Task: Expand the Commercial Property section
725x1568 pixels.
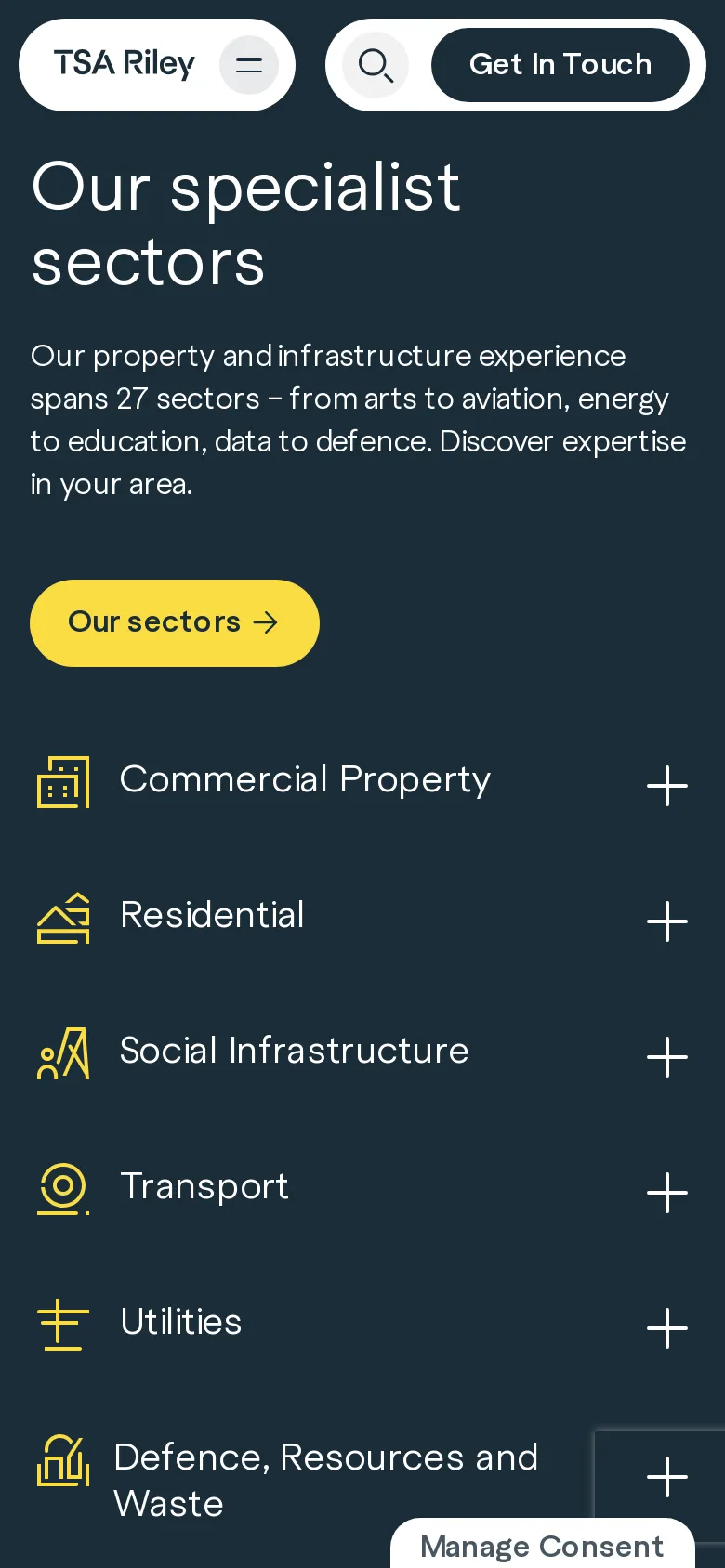Action: [666, 786]
